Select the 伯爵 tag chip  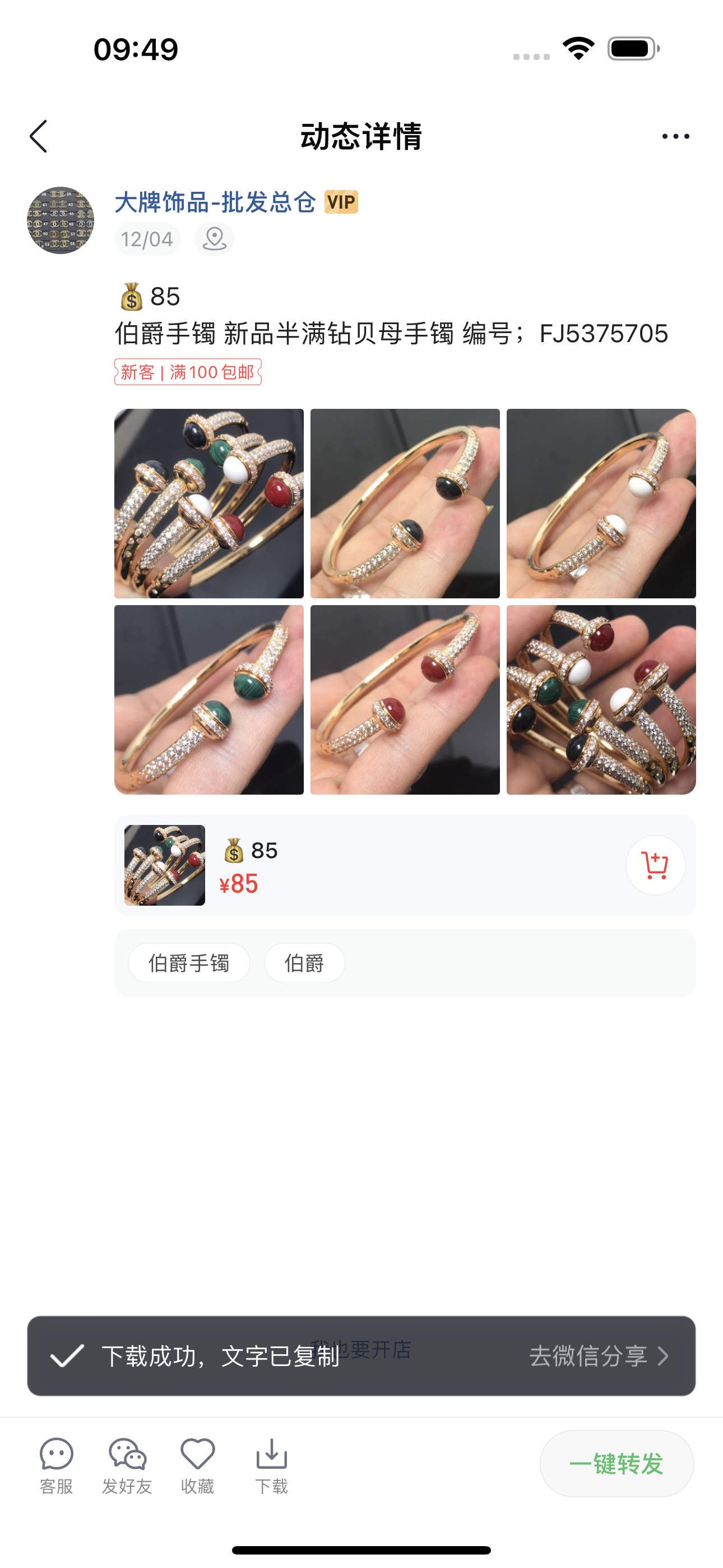click(x=304, y=963)
